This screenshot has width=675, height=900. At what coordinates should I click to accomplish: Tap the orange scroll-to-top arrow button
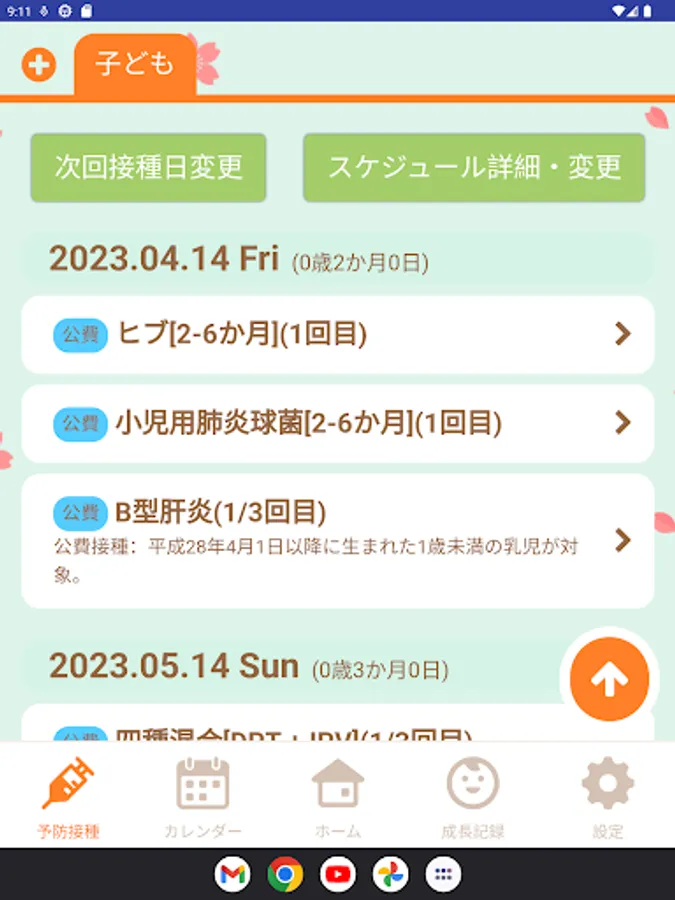[x=609, y=679]
